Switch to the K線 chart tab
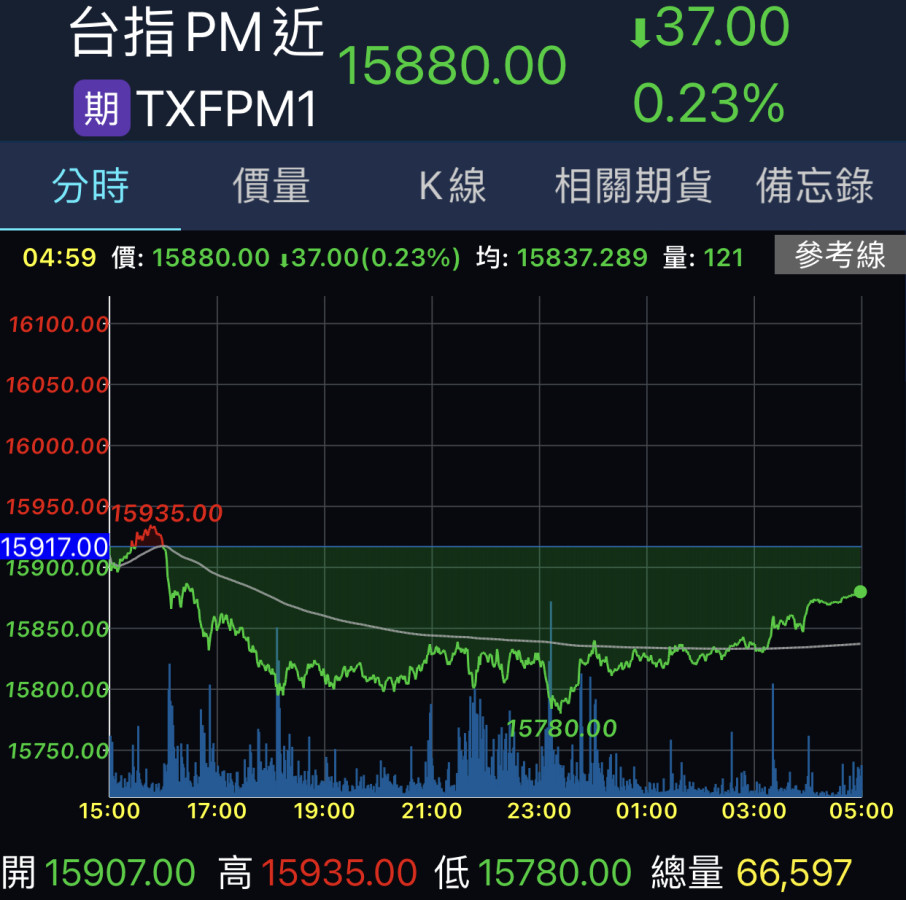This screenshot has width=906, height=900. [452, 187]
